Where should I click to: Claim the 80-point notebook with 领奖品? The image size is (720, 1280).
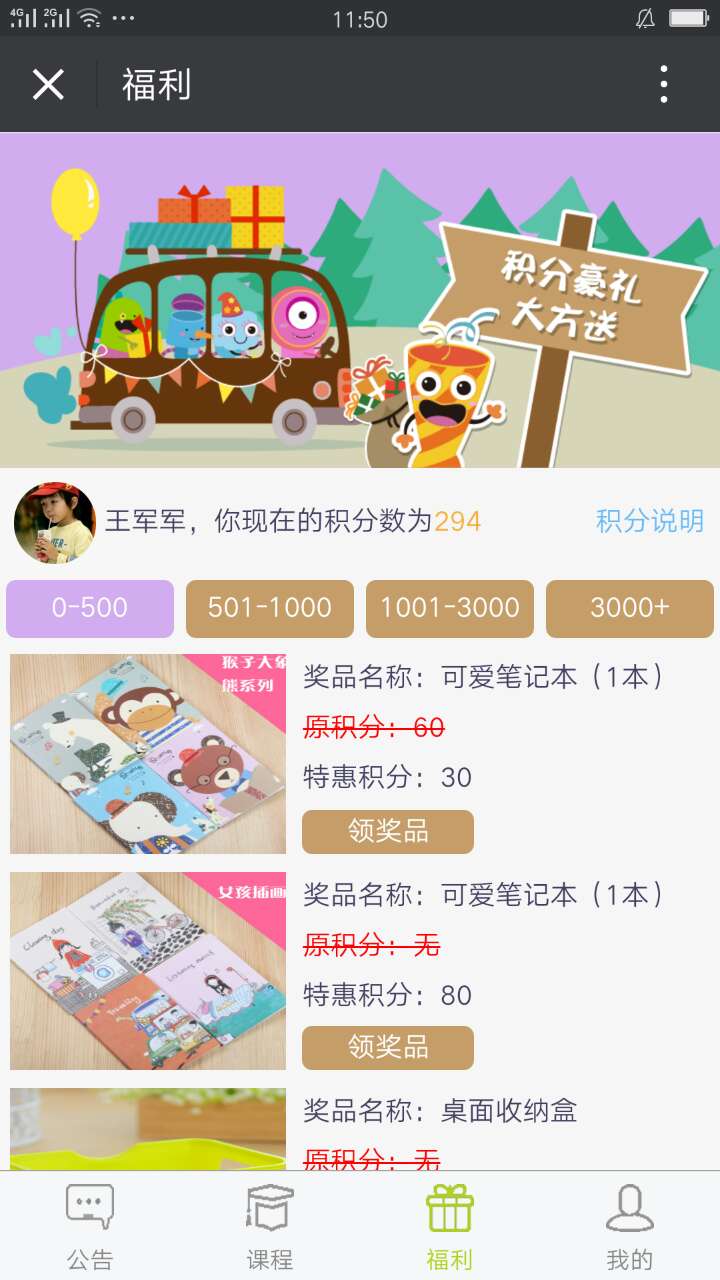coord(388,1047)
